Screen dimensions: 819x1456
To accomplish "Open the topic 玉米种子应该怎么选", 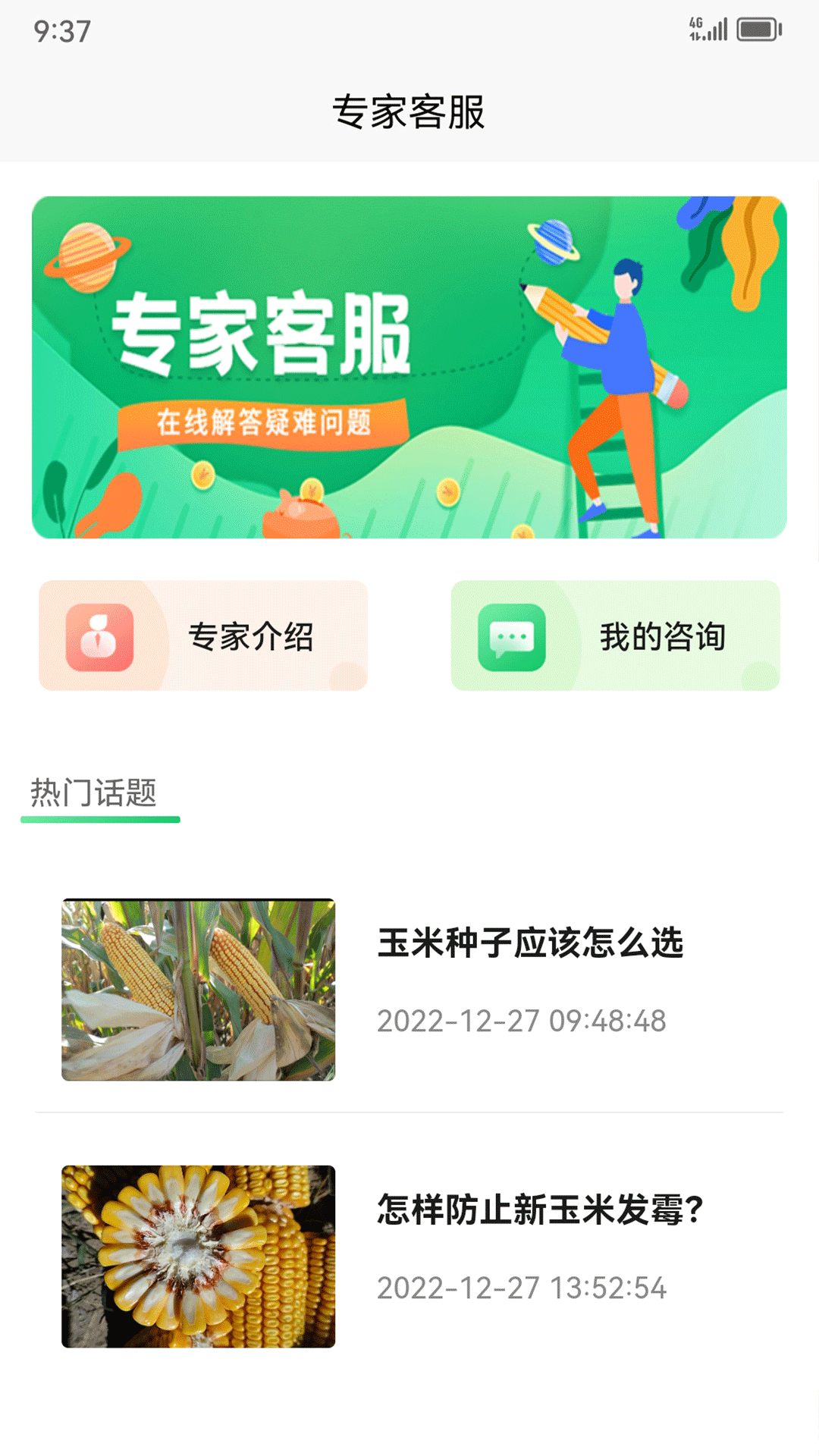I will [x=531, y=943].
